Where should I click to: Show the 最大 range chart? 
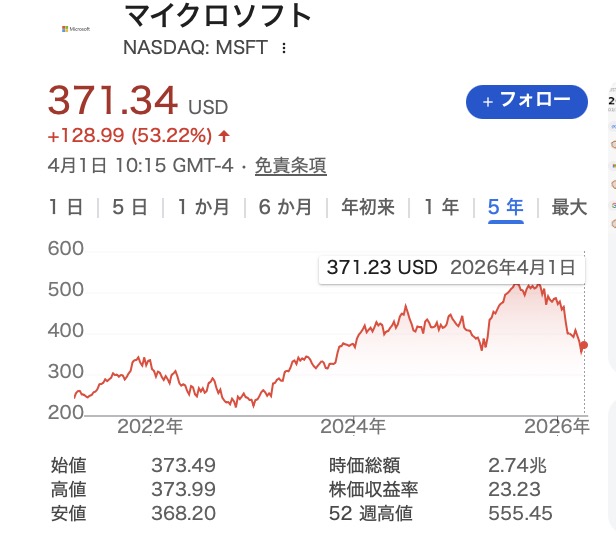pyautogui.click(x=569, y=207)
